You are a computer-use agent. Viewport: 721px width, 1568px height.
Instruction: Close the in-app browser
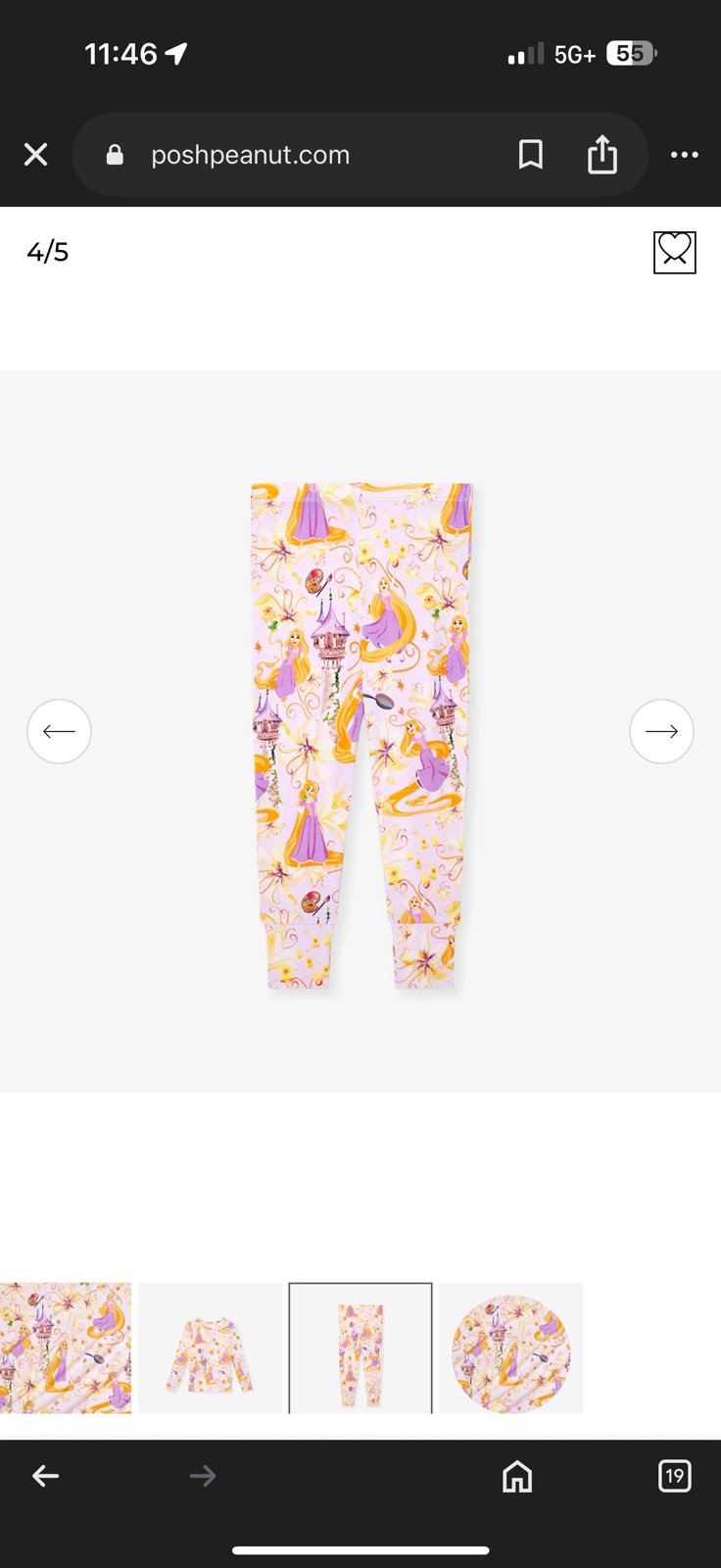35,155
